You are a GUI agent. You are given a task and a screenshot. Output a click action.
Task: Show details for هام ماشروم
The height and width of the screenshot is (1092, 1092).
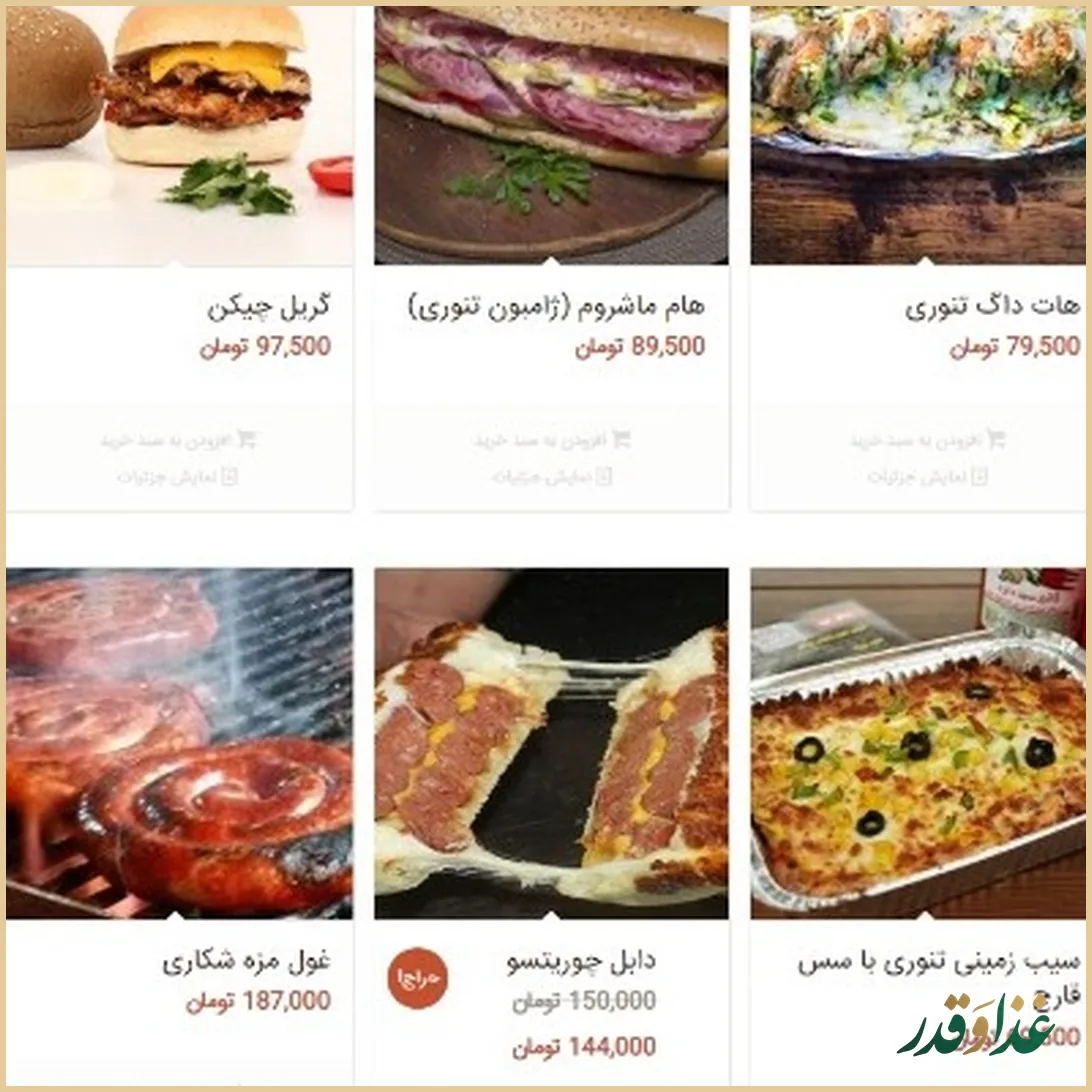[552, 477]
